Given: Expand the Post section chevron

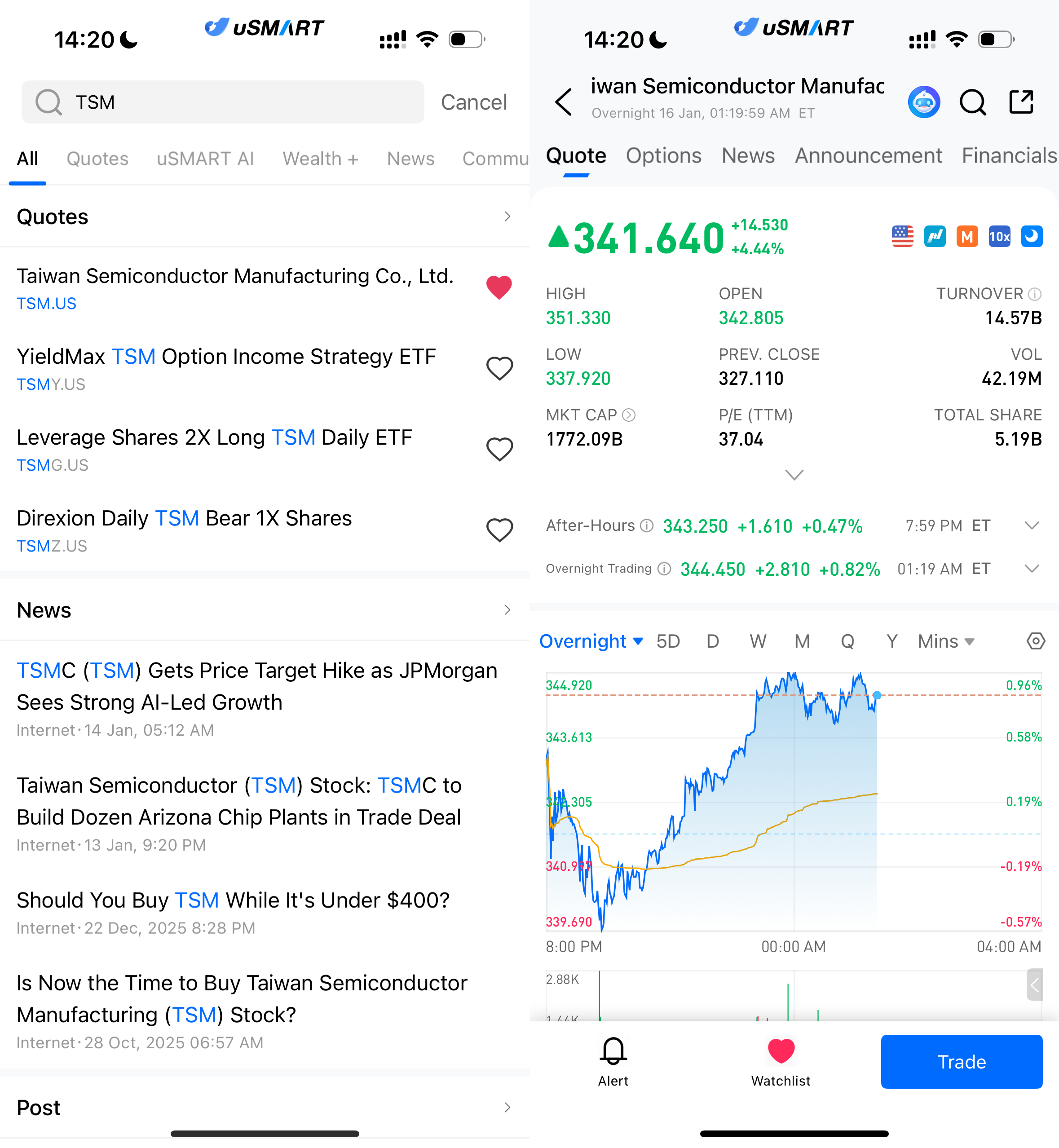Looking at the screenshot, I should pos(507,1107).
